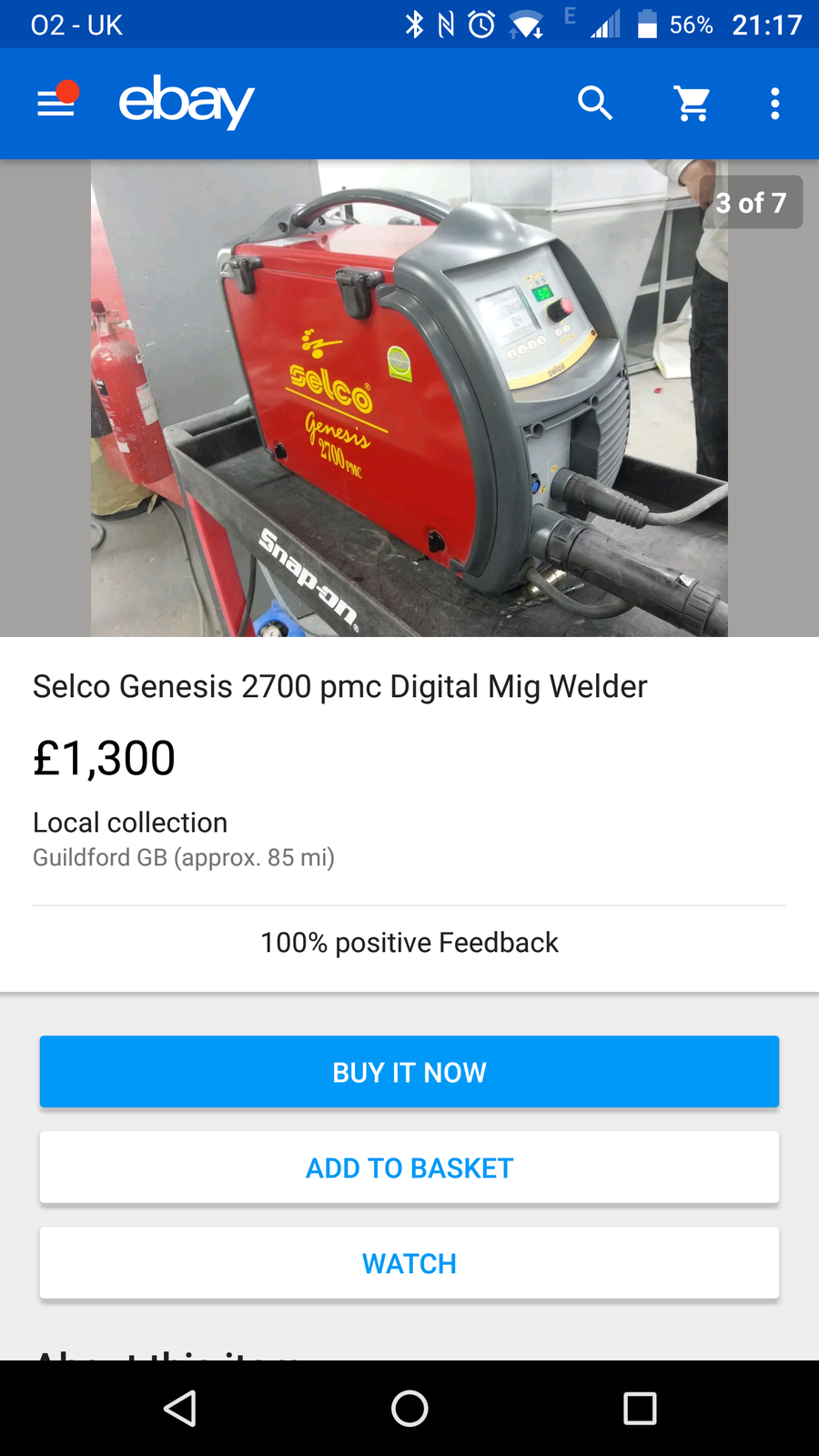Screen dimensions: 819x1456
Task: Tap the search magnifier icon
Action: [595, 103]
